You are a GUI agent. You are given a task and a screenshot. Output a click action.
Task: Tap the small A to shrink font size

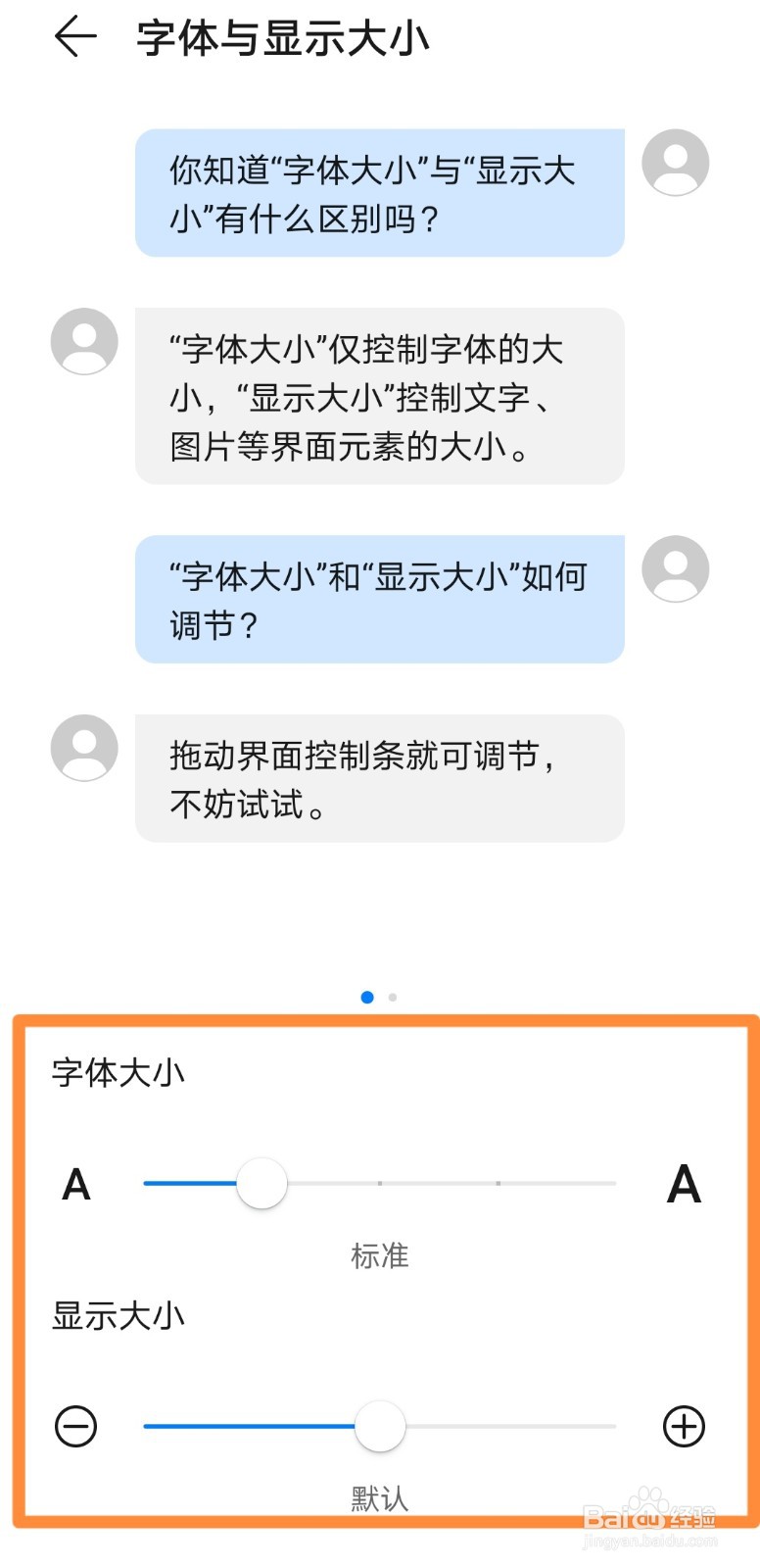tap(75, 1183)
